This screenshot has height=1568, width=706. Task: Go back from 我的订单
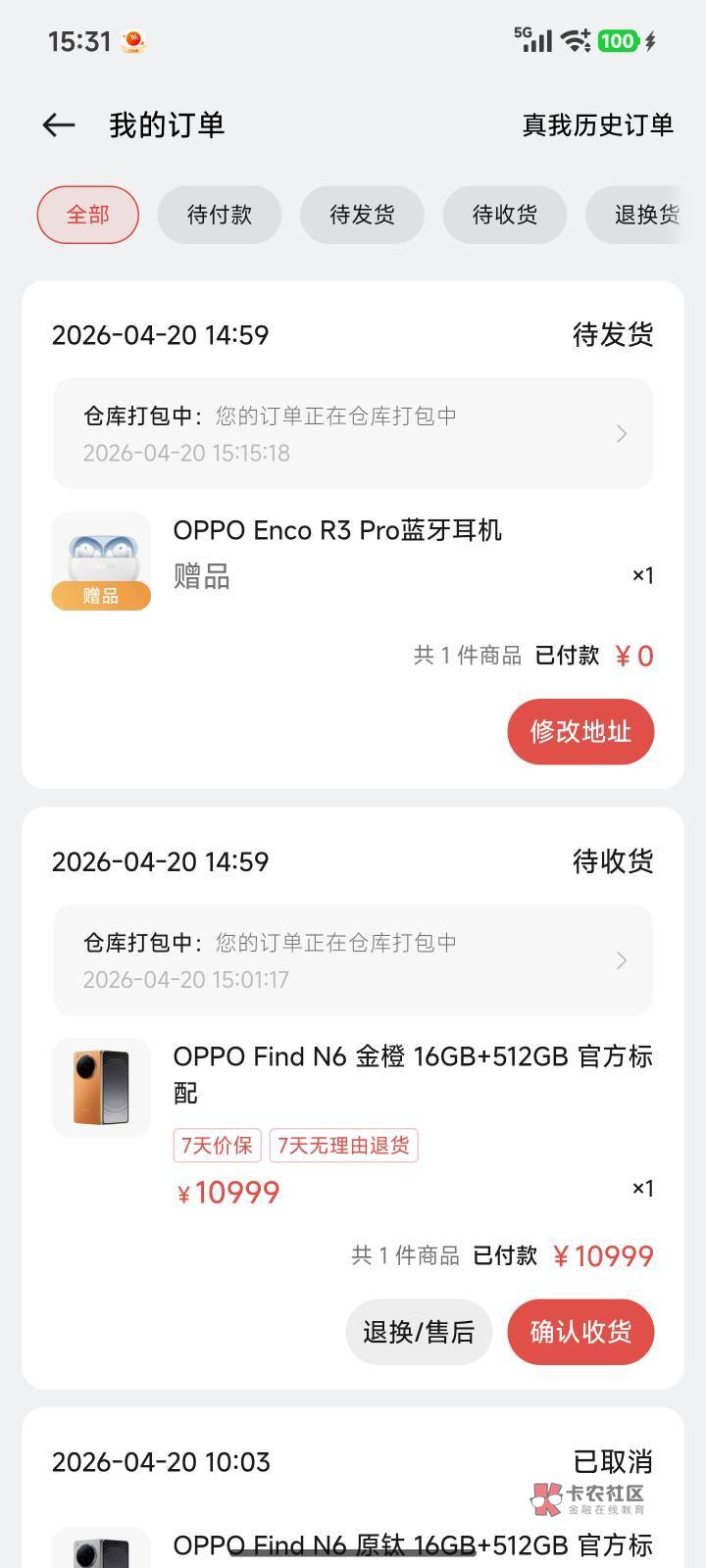pyautogui.click(x=59, y=125)
